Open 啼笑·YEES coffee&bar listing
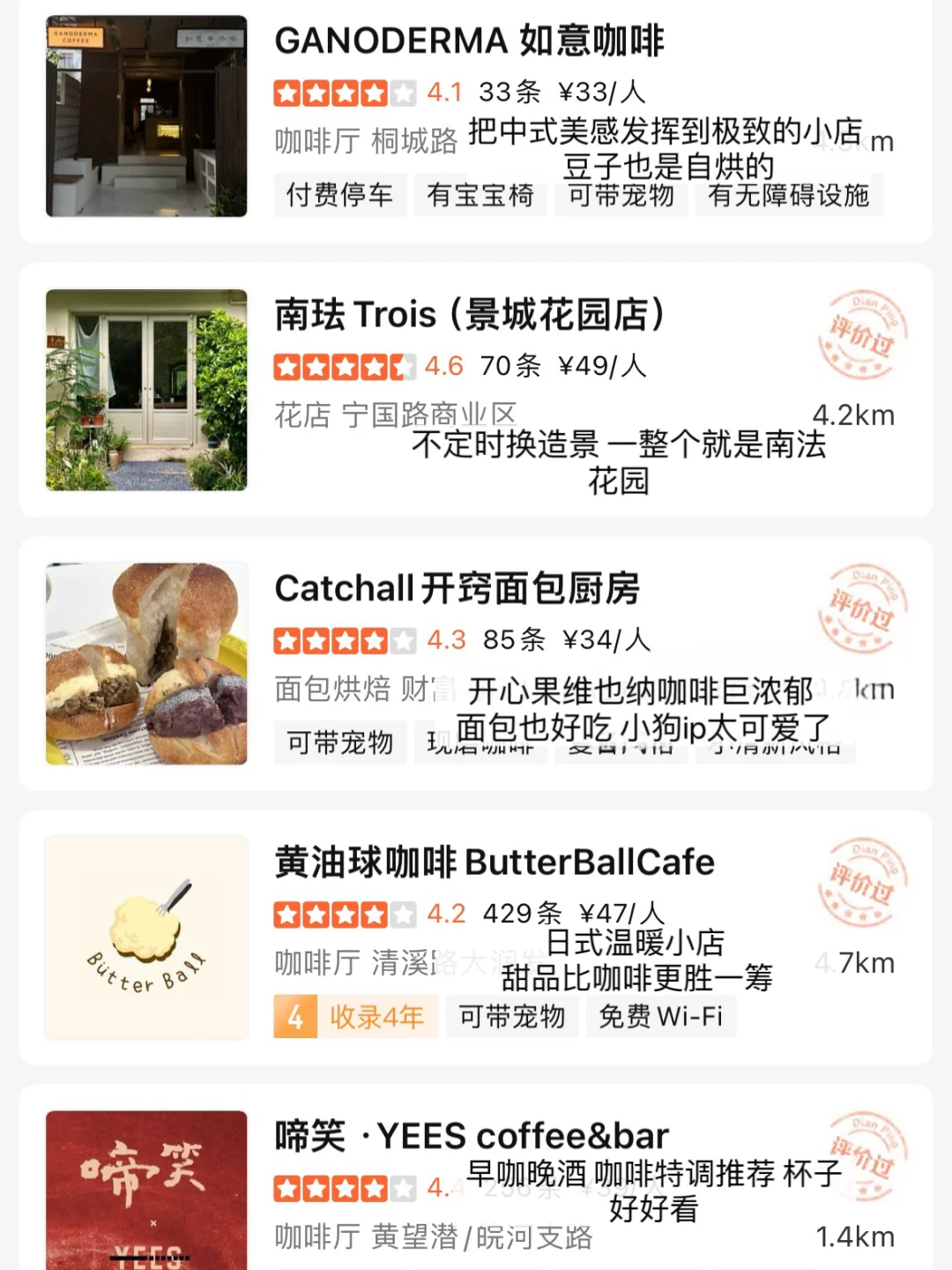The width and height of the screenshot is (952, 1270). (x=472, y=1136)
